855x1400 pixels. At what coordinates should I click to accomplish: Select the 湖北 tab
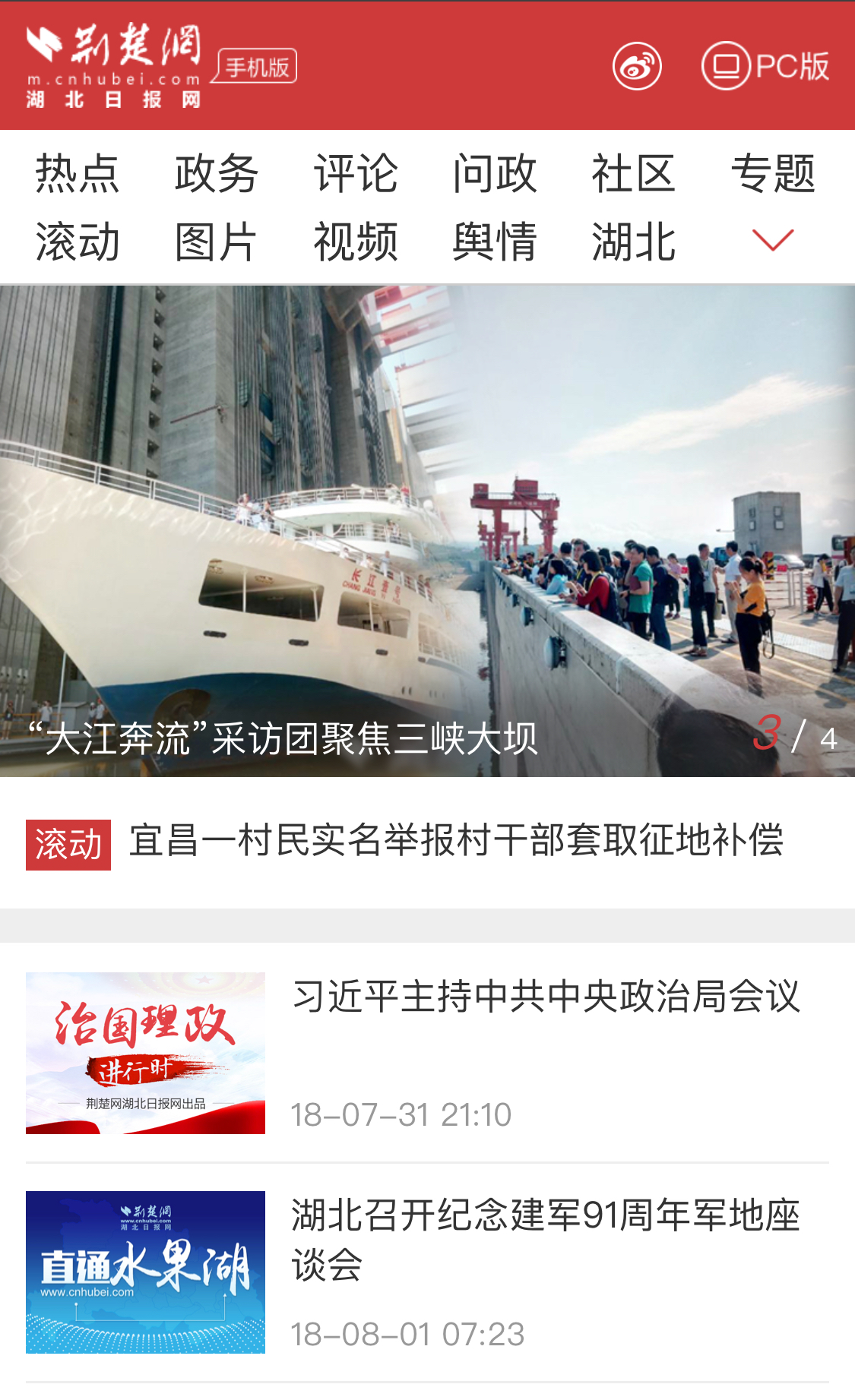click(634, 242)
